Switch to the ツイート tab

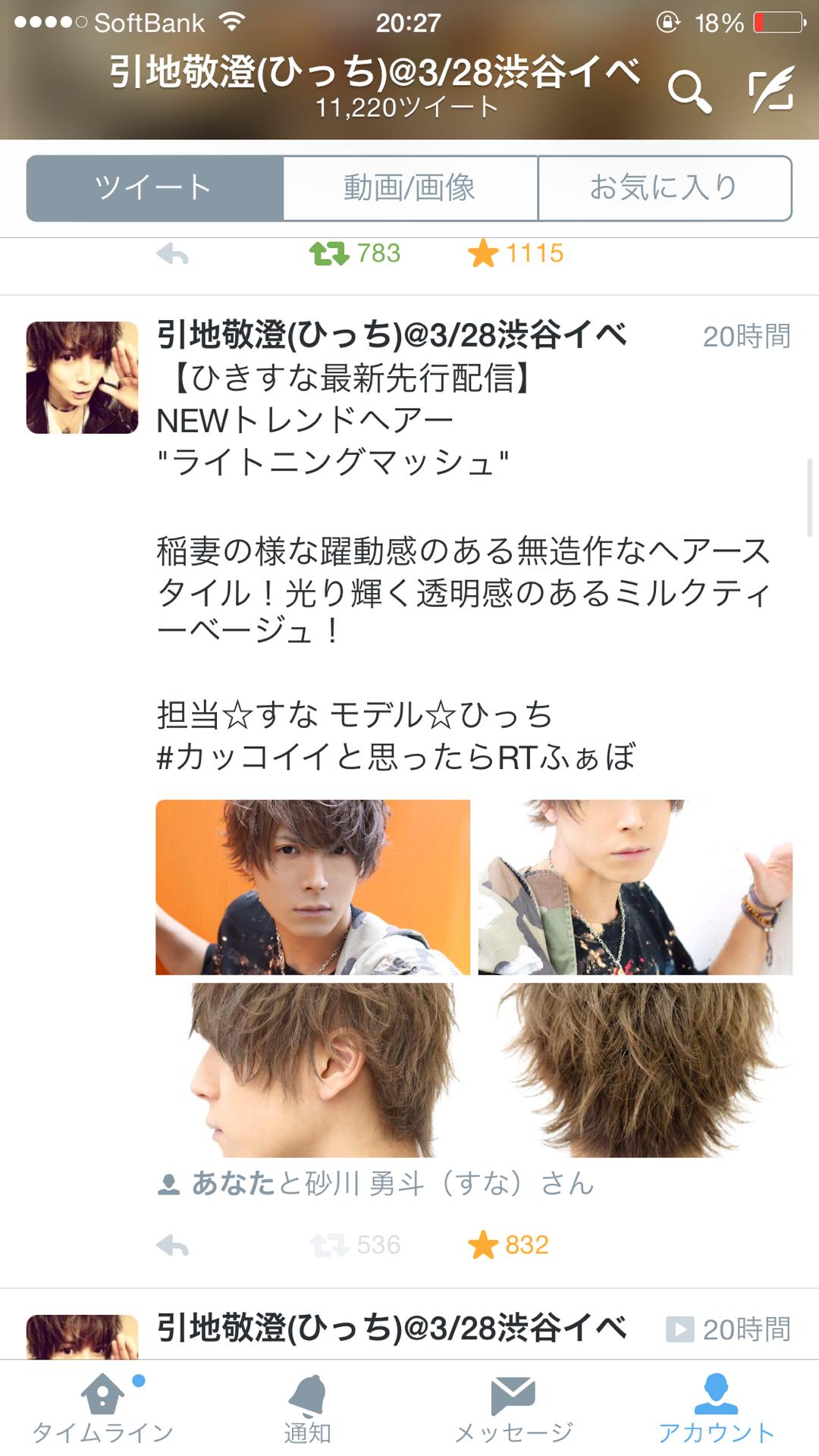[x=155, y=188]
